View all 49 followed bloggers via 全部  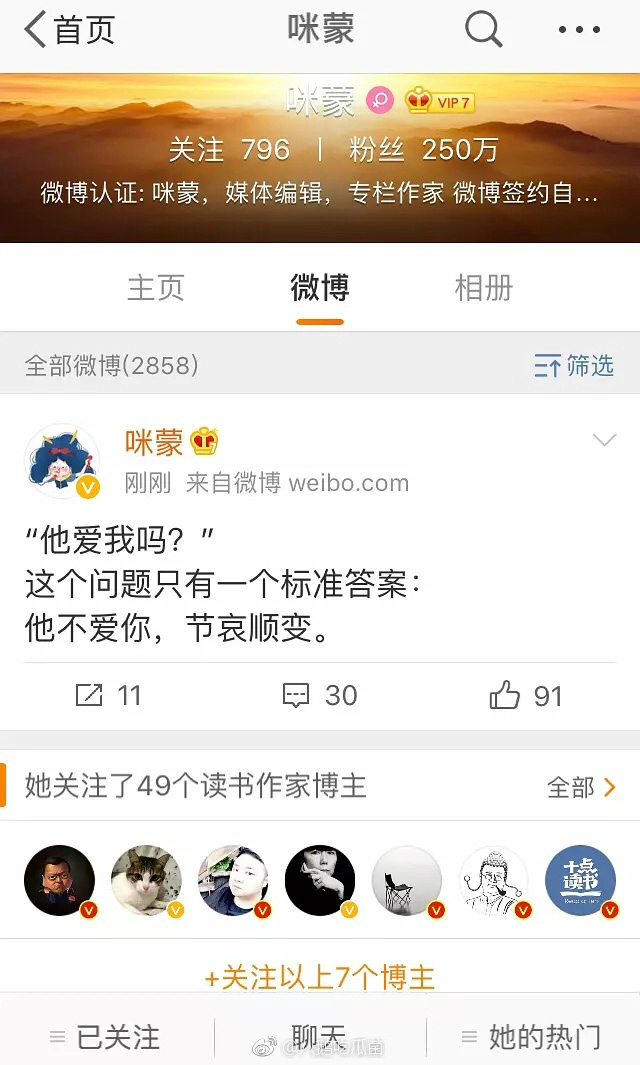[x=581, y=787]
